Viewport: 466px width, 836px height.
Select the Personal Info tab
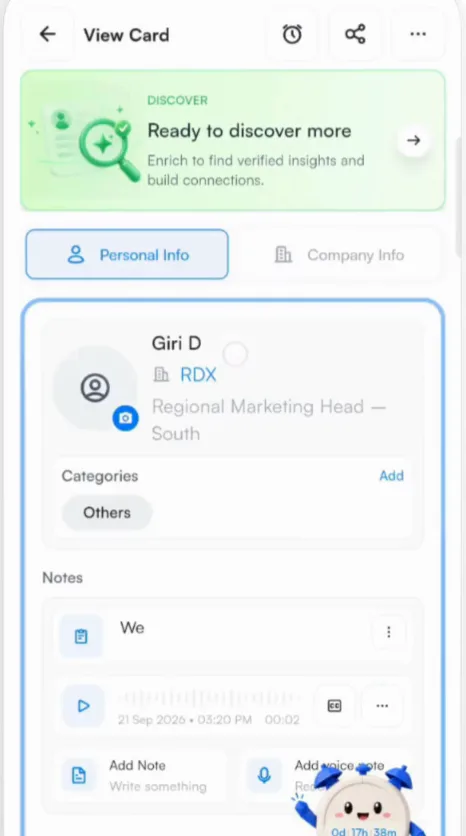pos(127,255)
